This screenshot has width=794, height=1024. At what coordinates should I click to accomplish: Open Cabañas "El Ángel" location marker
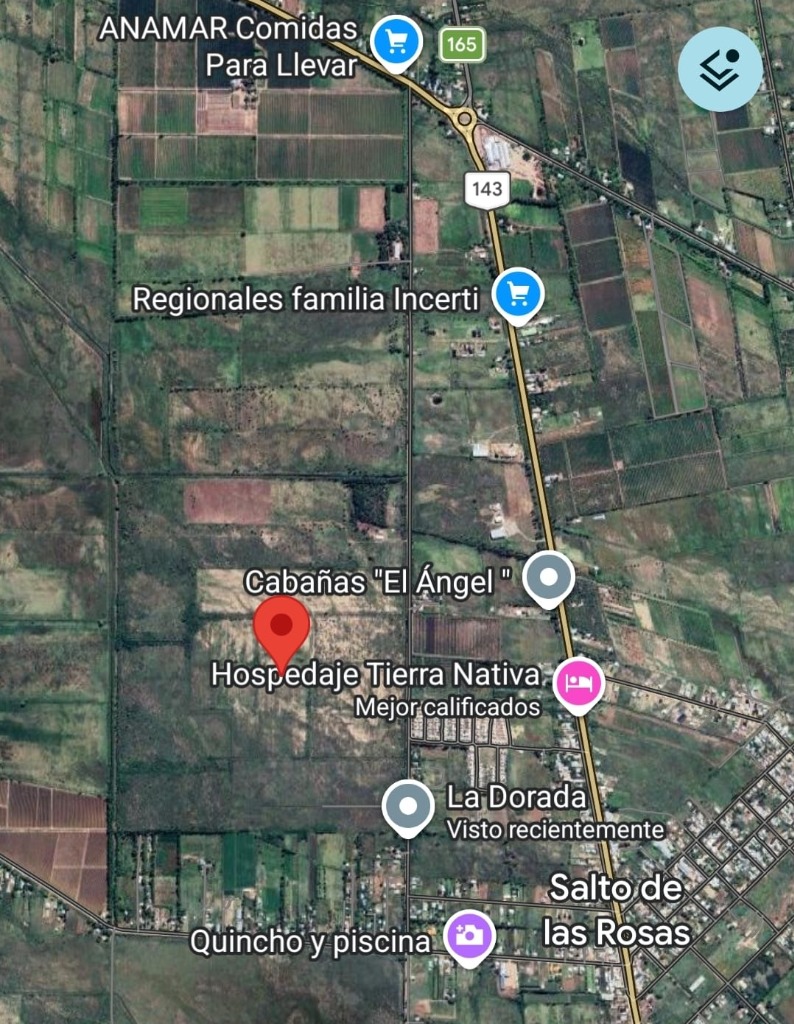pos(549,577)
